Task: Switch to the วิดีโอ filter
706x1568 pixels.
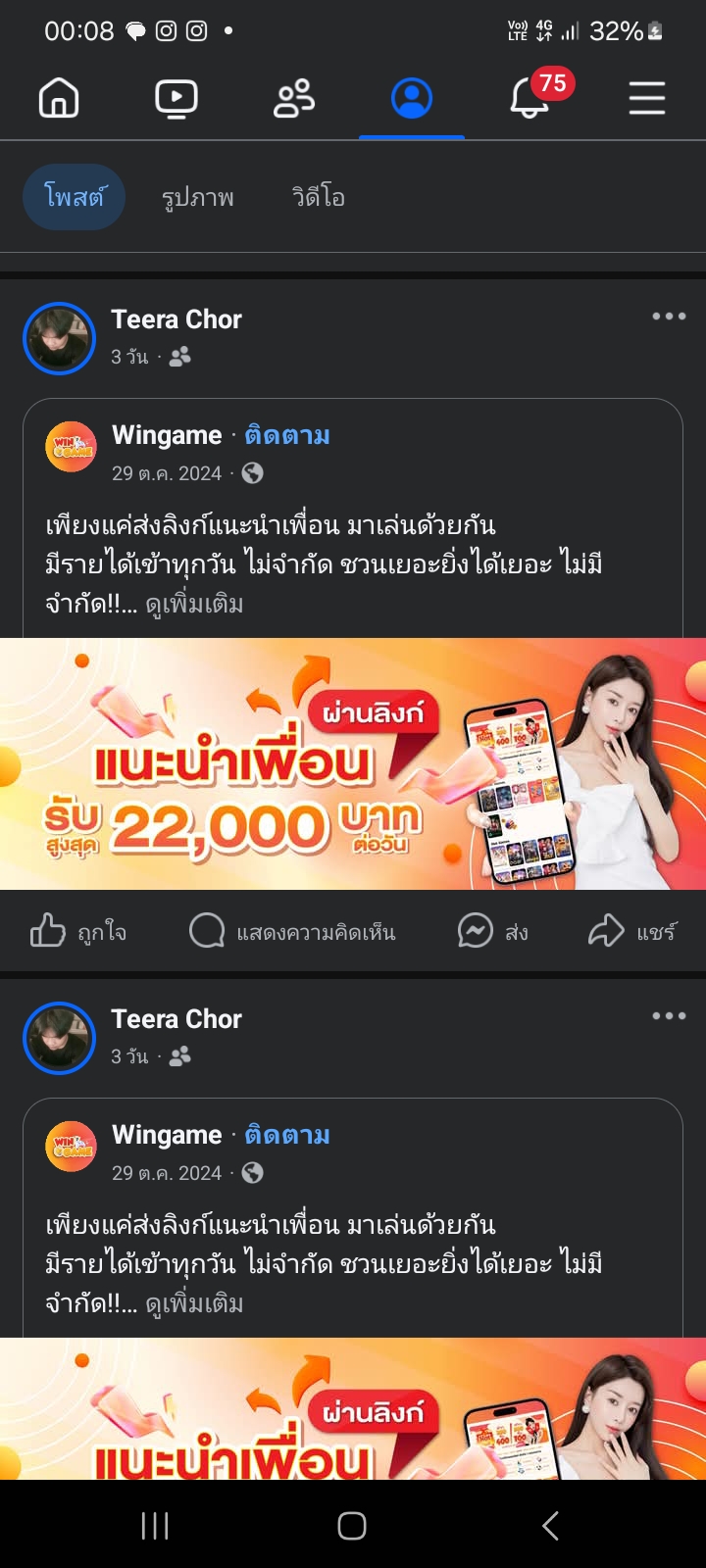Action: [319, 197]
